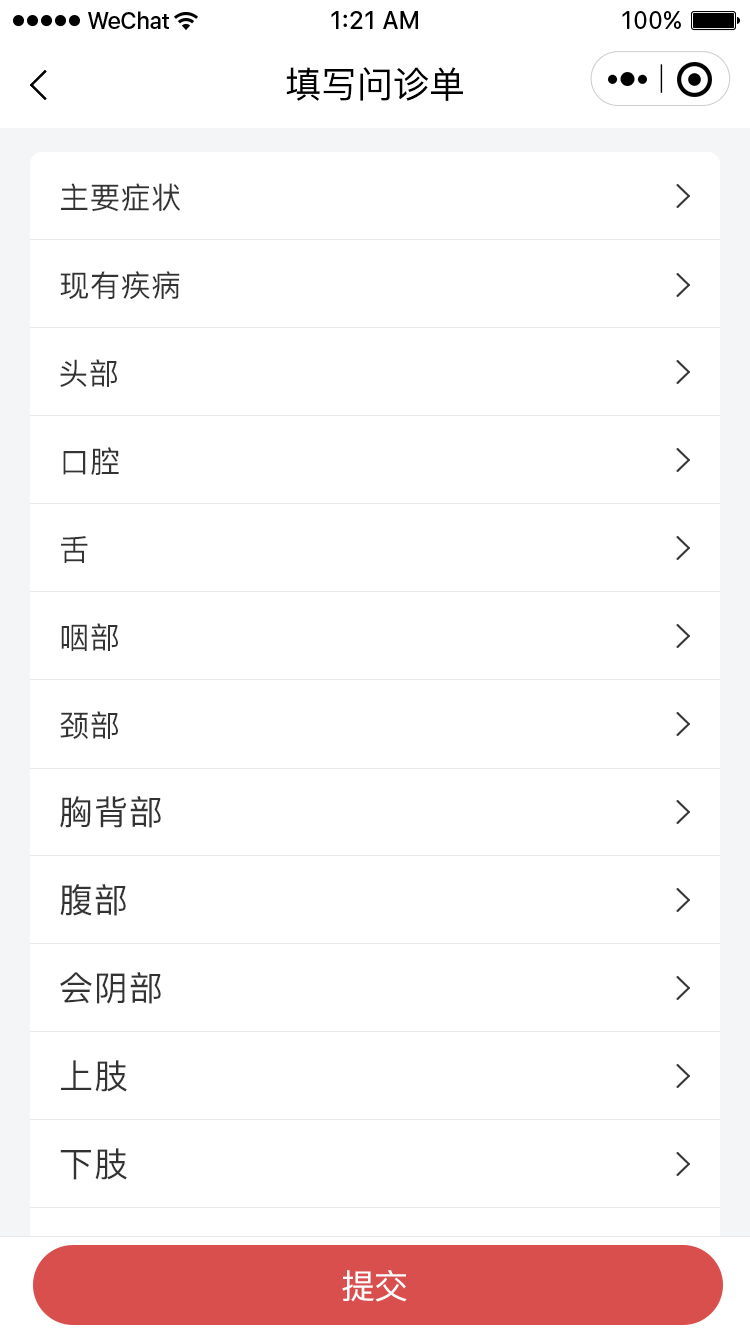Viewport: 750px width, 1334px height.
Task: Choose the 颈部 row
Action: click(375, 724)
